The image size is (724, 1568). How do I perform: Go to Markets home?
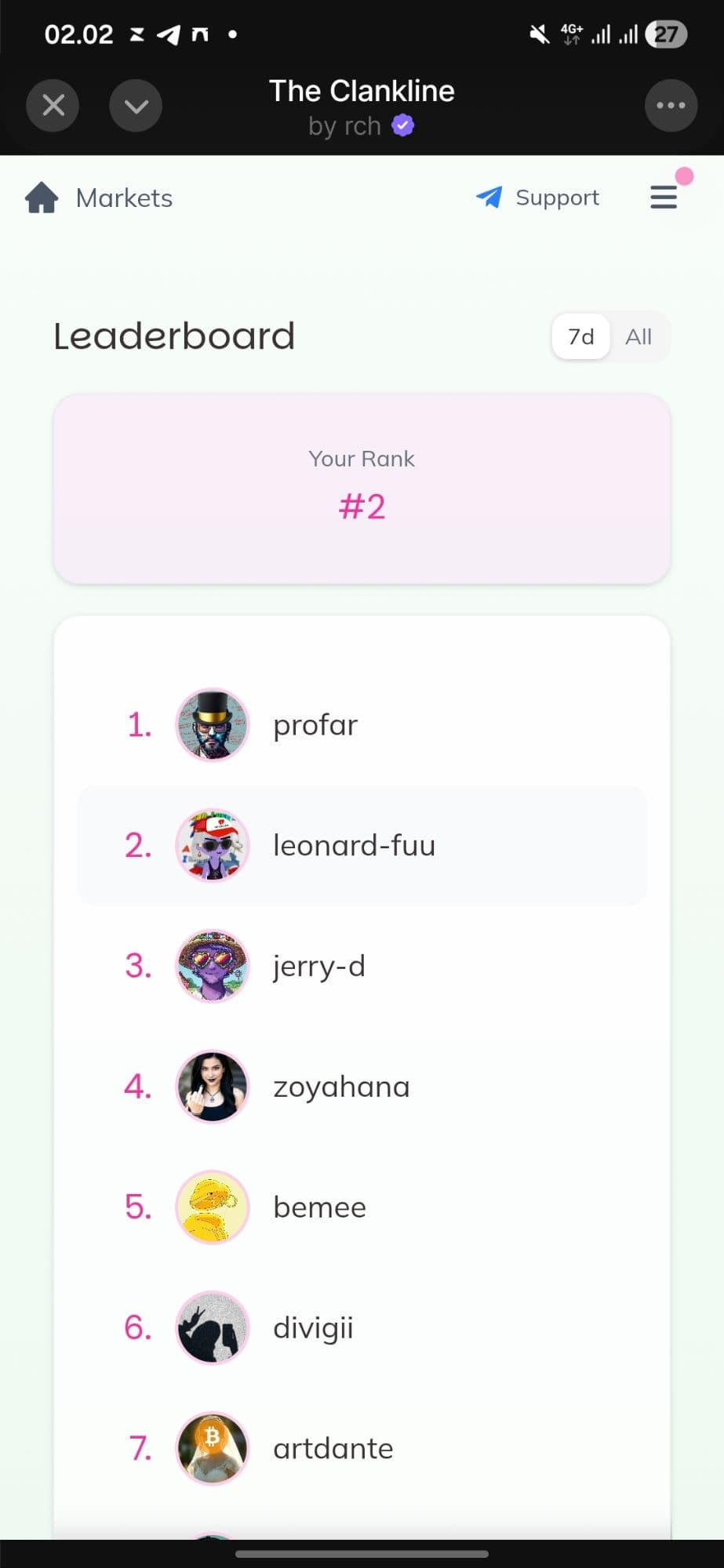(100, 198)
